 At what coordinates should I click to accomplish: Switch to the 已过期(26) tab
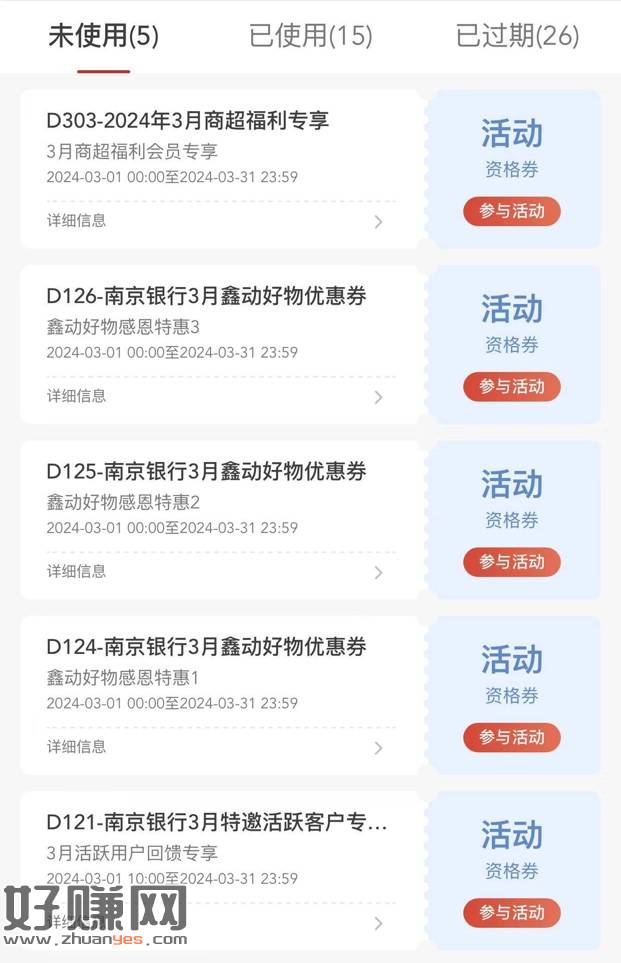[x=517, y=36]
